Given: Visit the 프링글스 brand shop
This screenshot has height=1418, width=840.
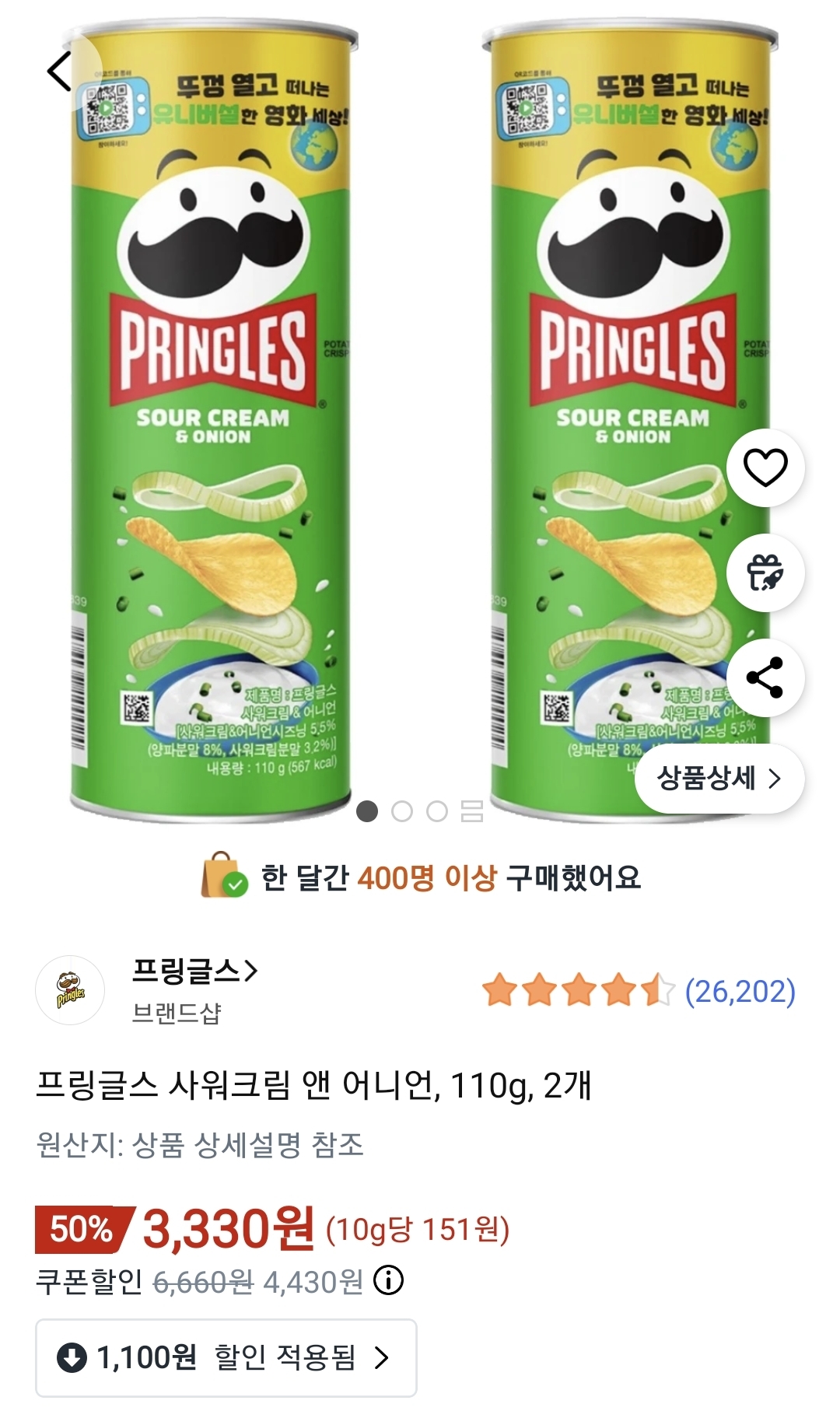Looking at the screenshot, I should [194, 972].
